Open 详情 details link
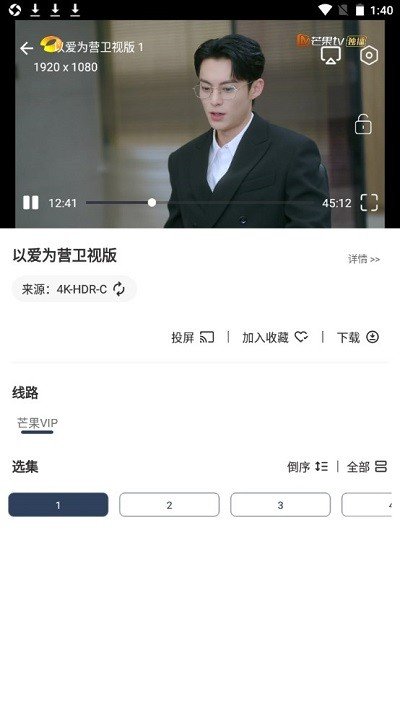Screen dimensions: 400x711 [364, 259]
